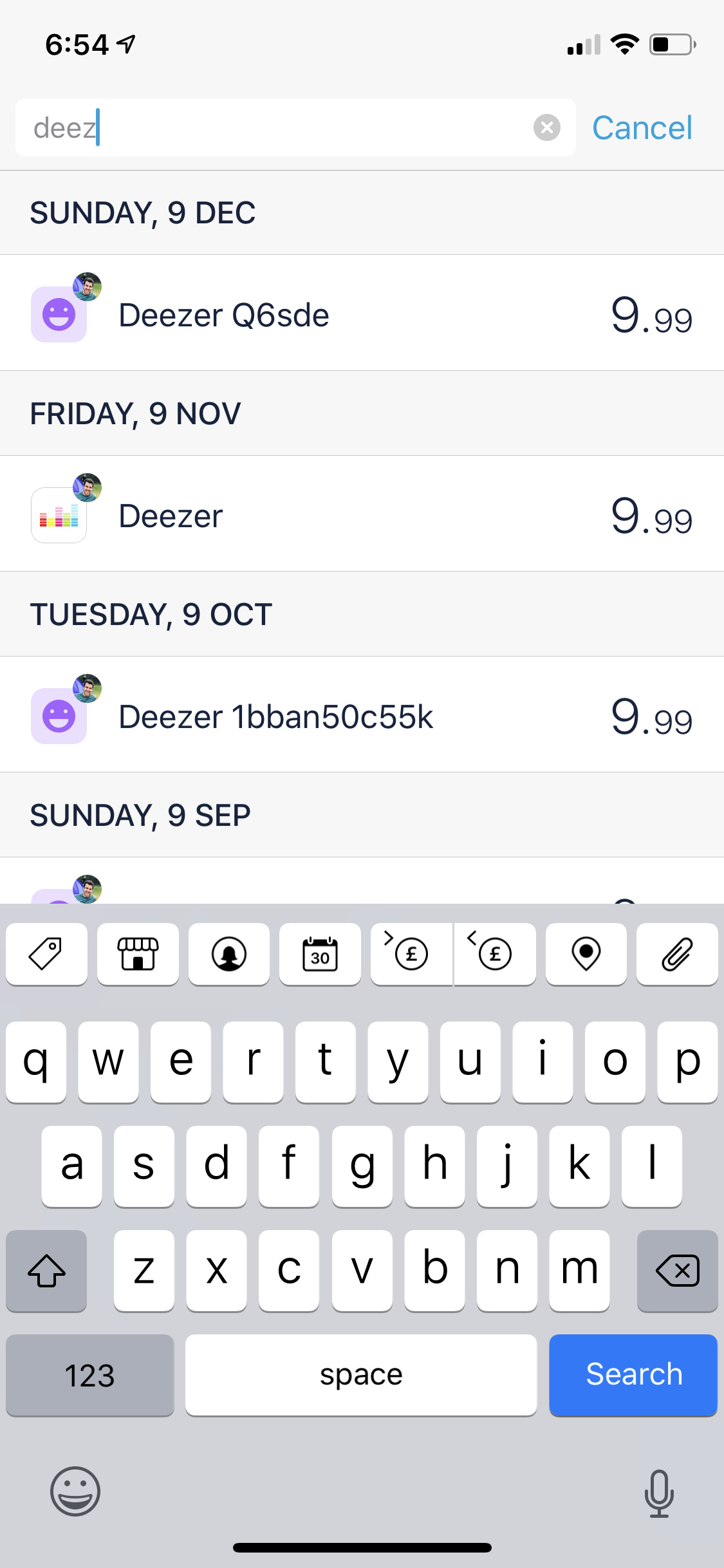Filter by tag icon

46,954
